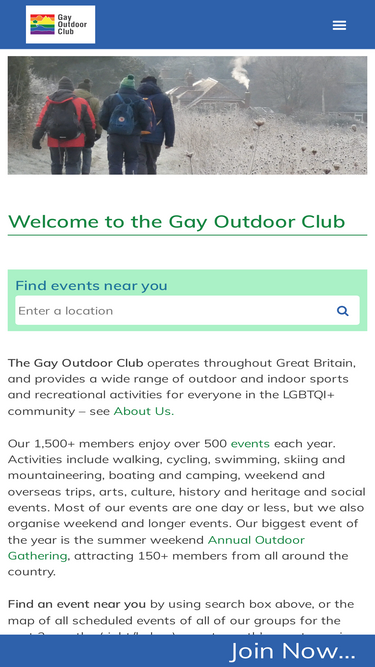Tap the Join Now banner
Image resolution: width=375 pixels, height=667 pixels.
click(188, 651)
